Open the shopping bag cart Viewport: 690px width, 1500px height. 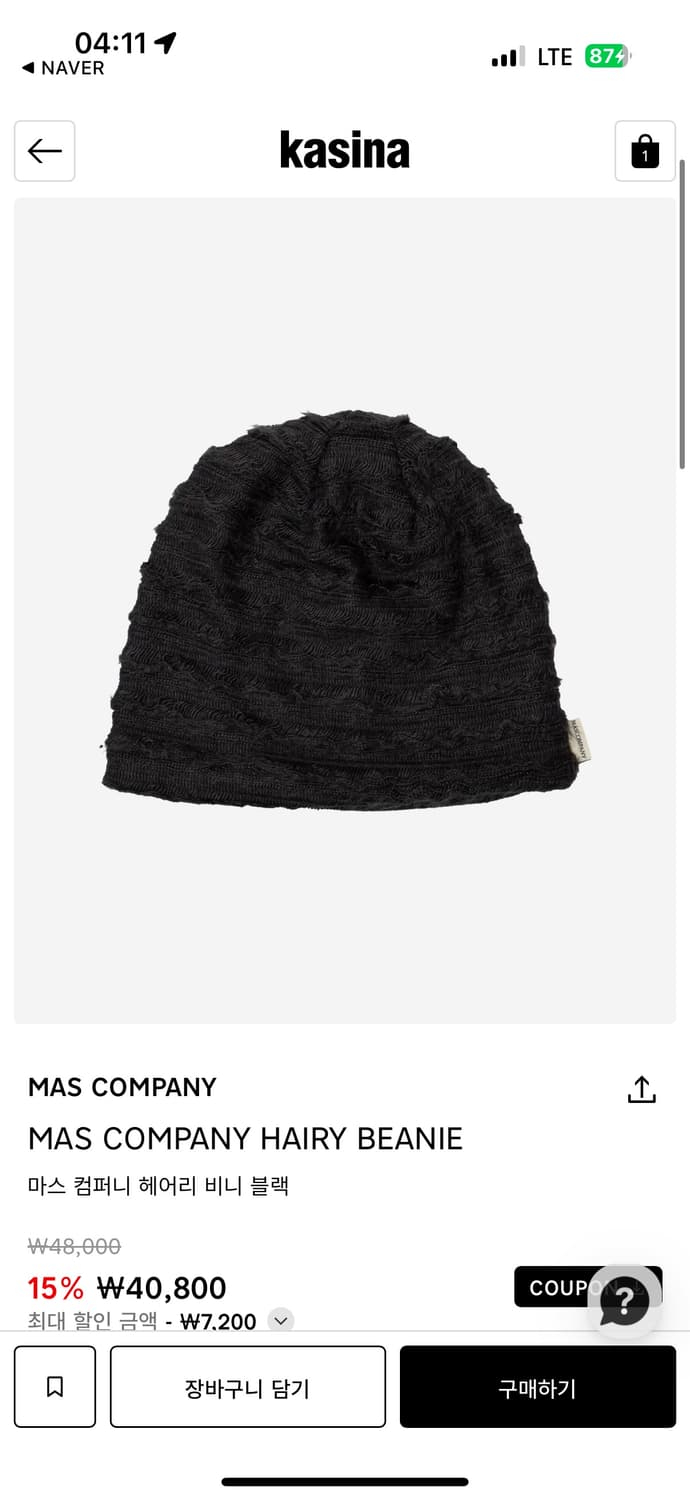645,151
